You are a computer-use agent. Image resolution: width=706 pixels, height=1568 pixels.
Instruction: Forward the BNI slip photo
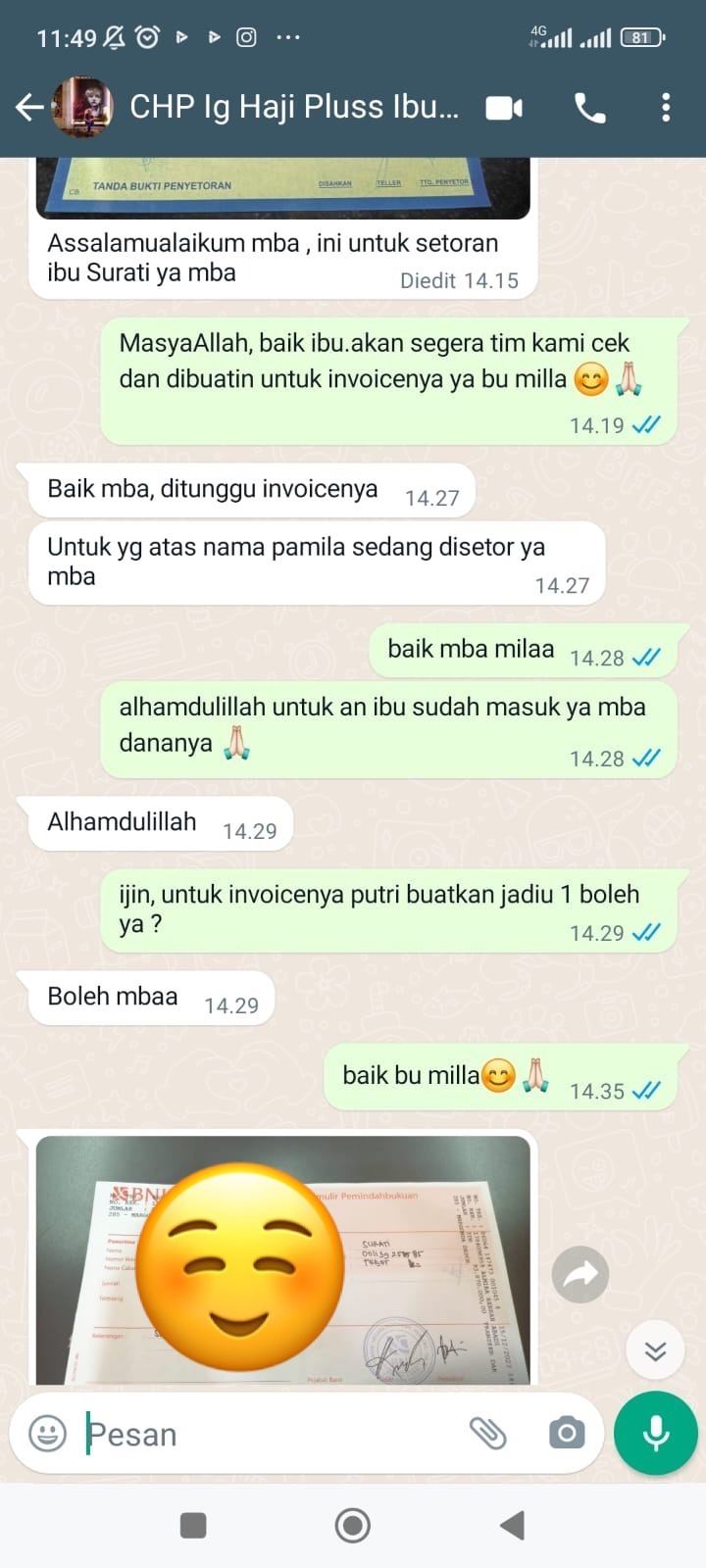tap(580, 1274)
